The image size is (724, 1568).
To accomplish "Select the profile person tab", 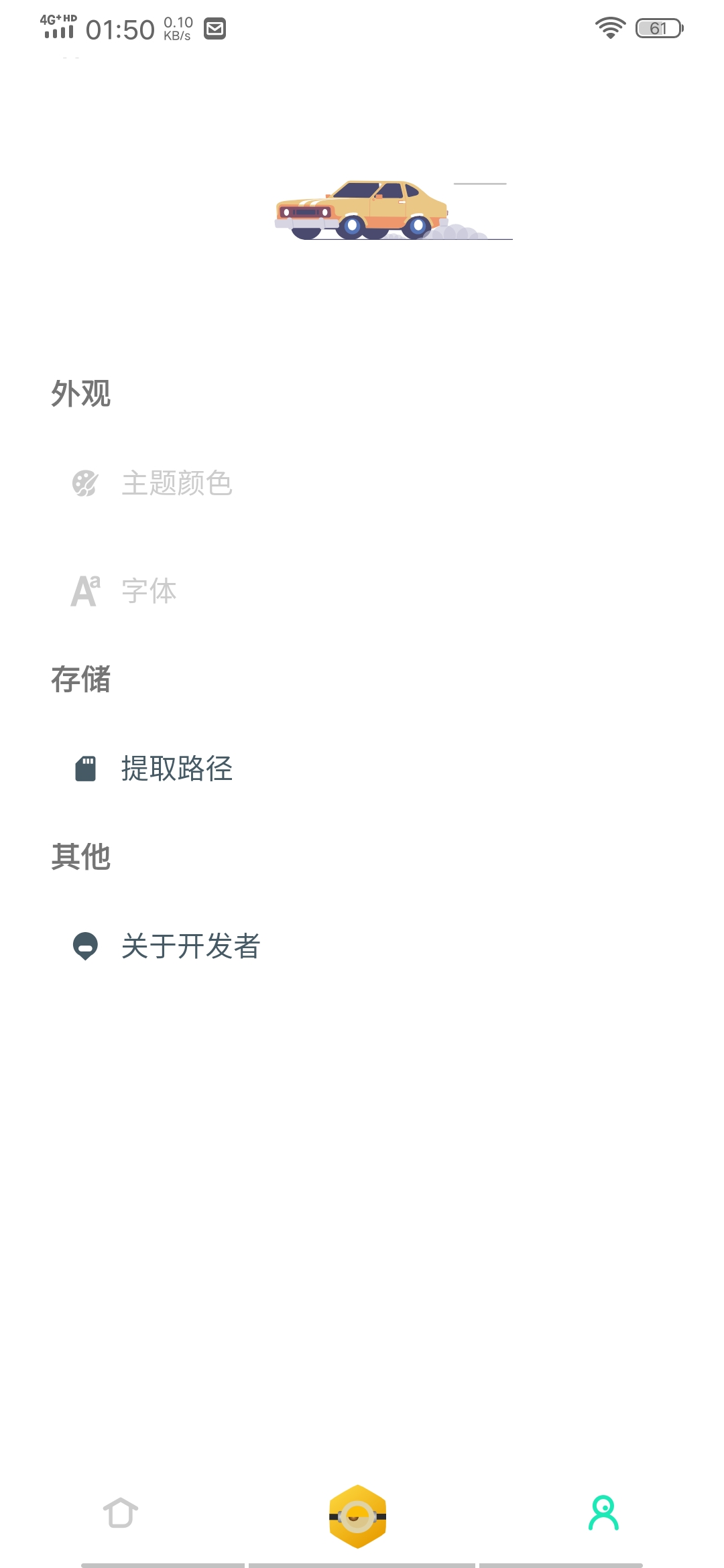I will pos(603,1513).
